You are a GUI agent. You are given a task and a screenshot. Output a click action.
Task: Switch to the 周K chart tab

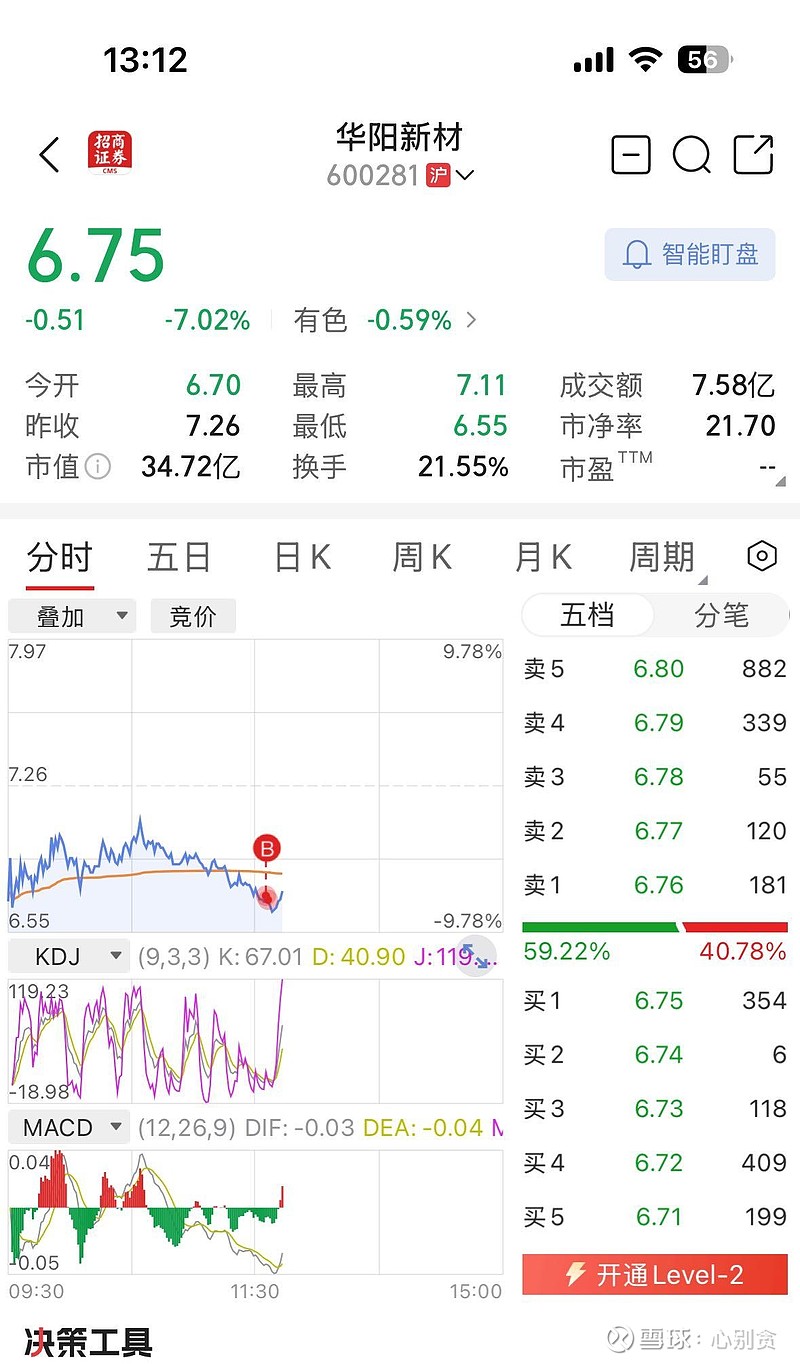[x=422, y=557]
